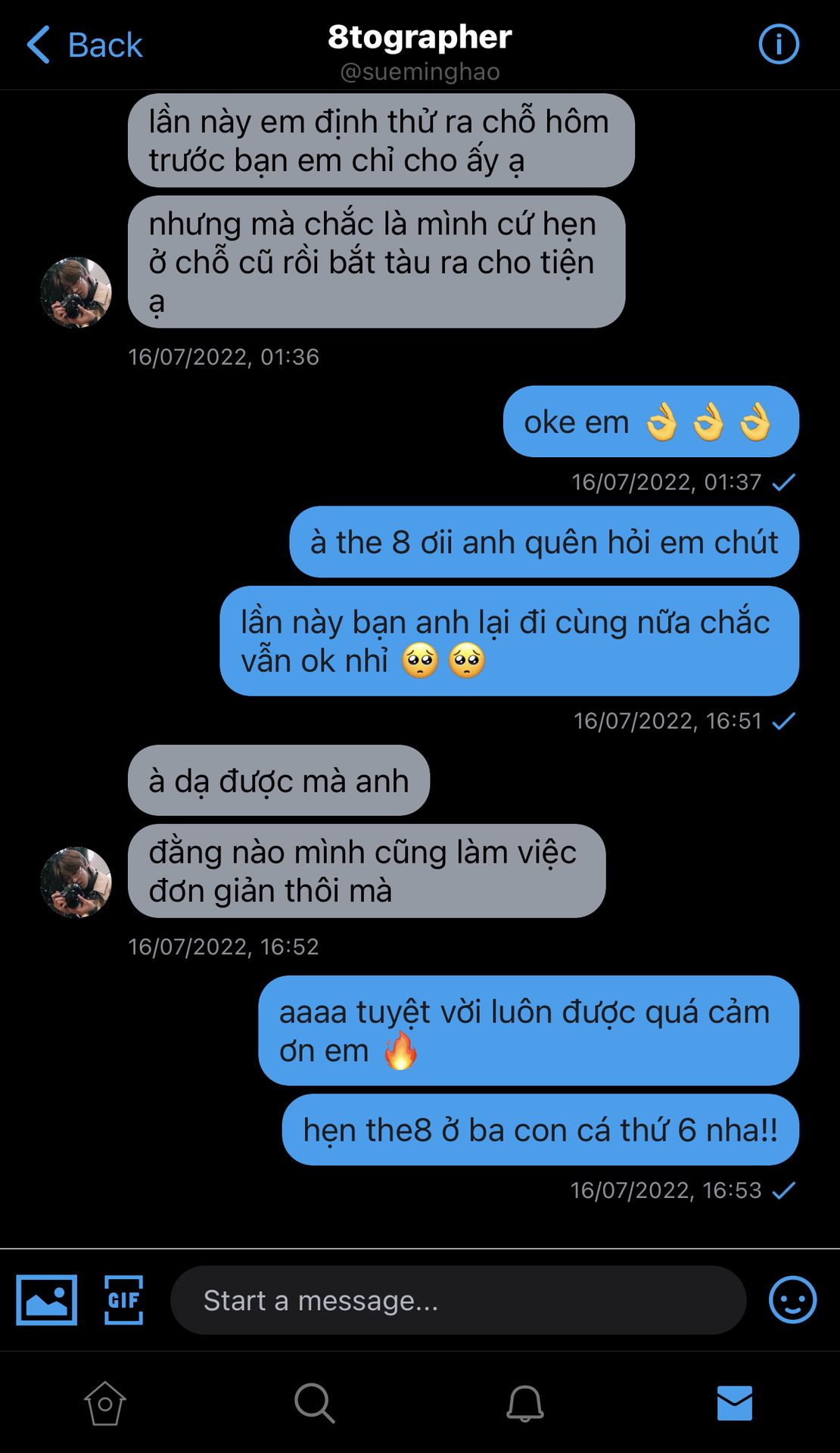The height and width of the screenshot is (1453, 840).
Task: Open the Notifications tab
Action: (524, 1404)
